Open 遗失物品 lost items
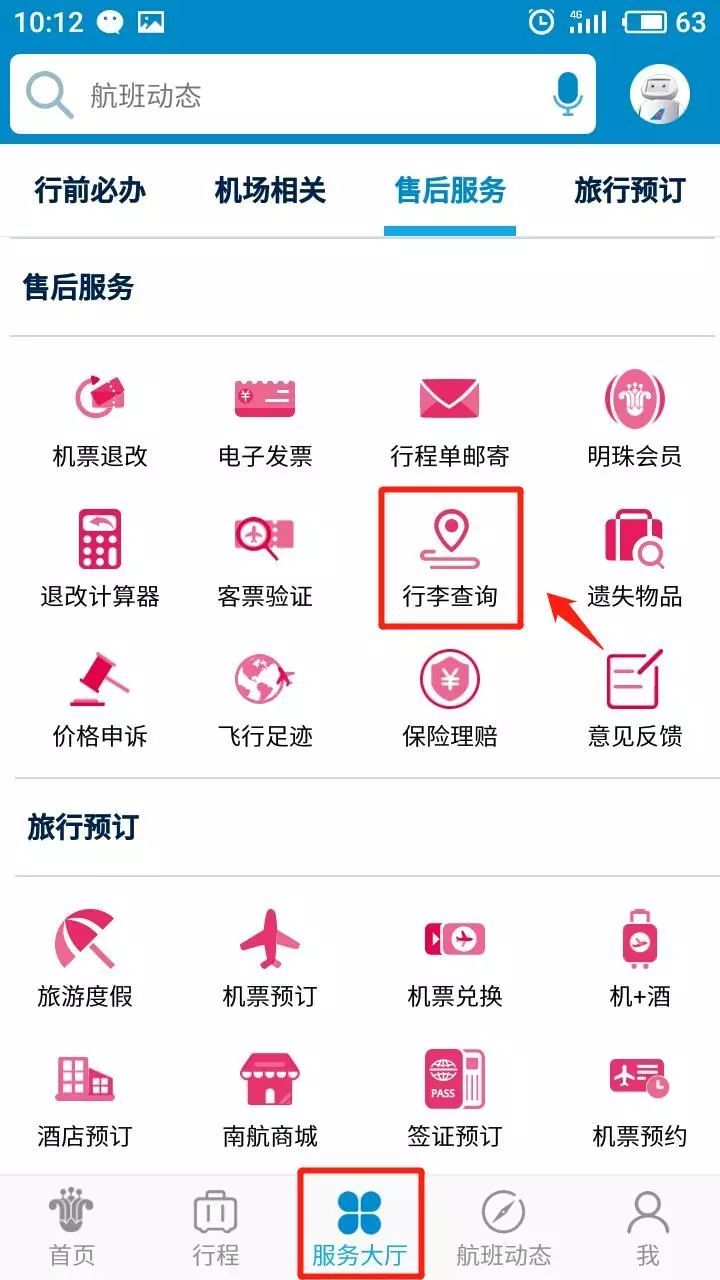The width and height of the screenshot is (720, 1280). coord(635,558)
